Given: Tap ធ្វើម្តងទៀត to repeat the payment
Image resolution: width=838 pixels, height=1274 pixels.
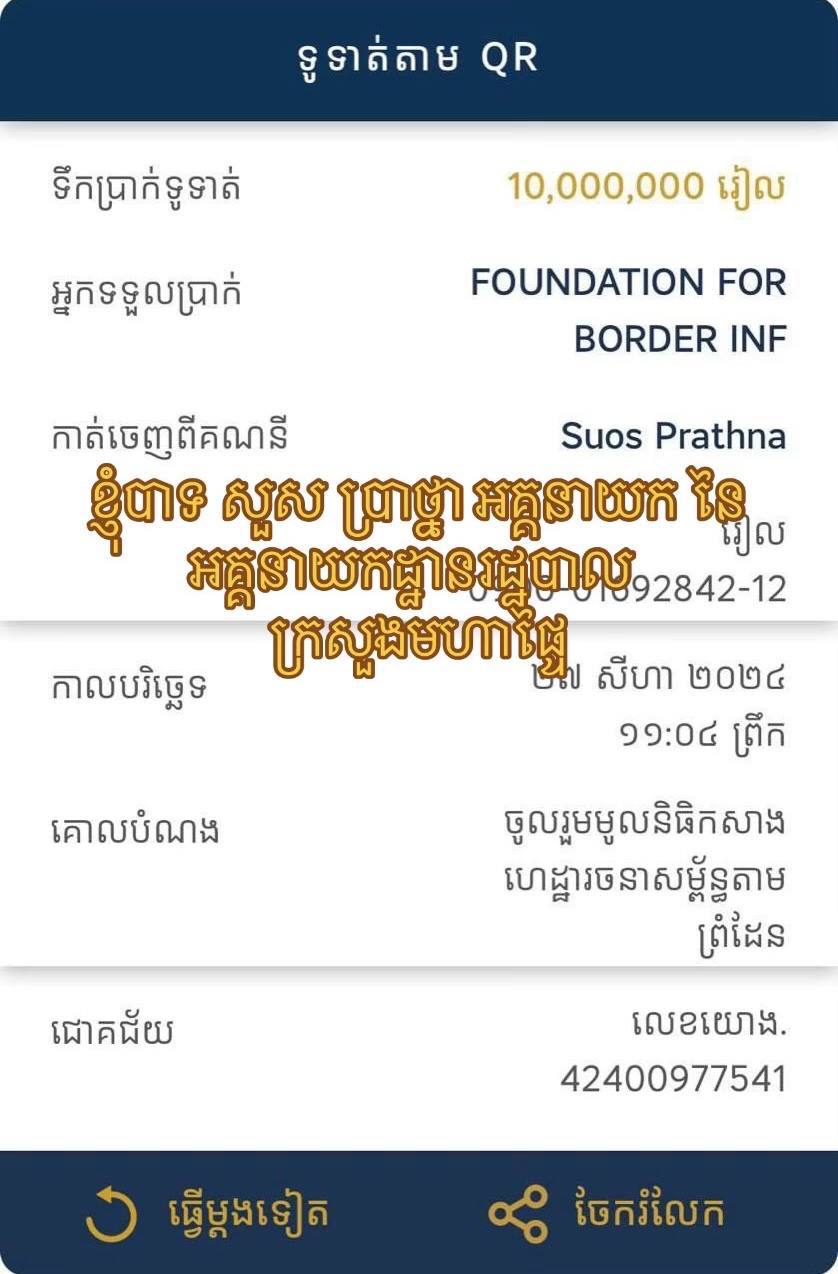Looking at the screenshot, I should click(208, 1212).
